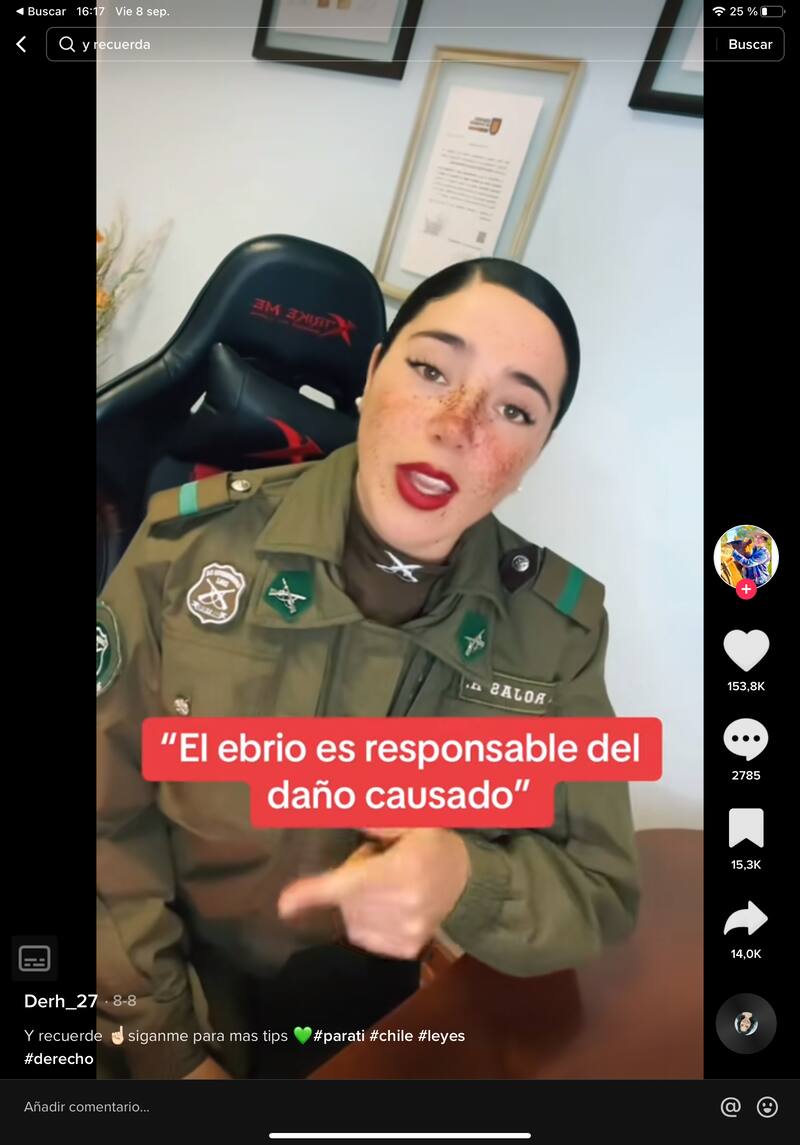Open the comments with 2785 count
The width and height of the screenshot is (800, 1145).
[x=745, y=741]
